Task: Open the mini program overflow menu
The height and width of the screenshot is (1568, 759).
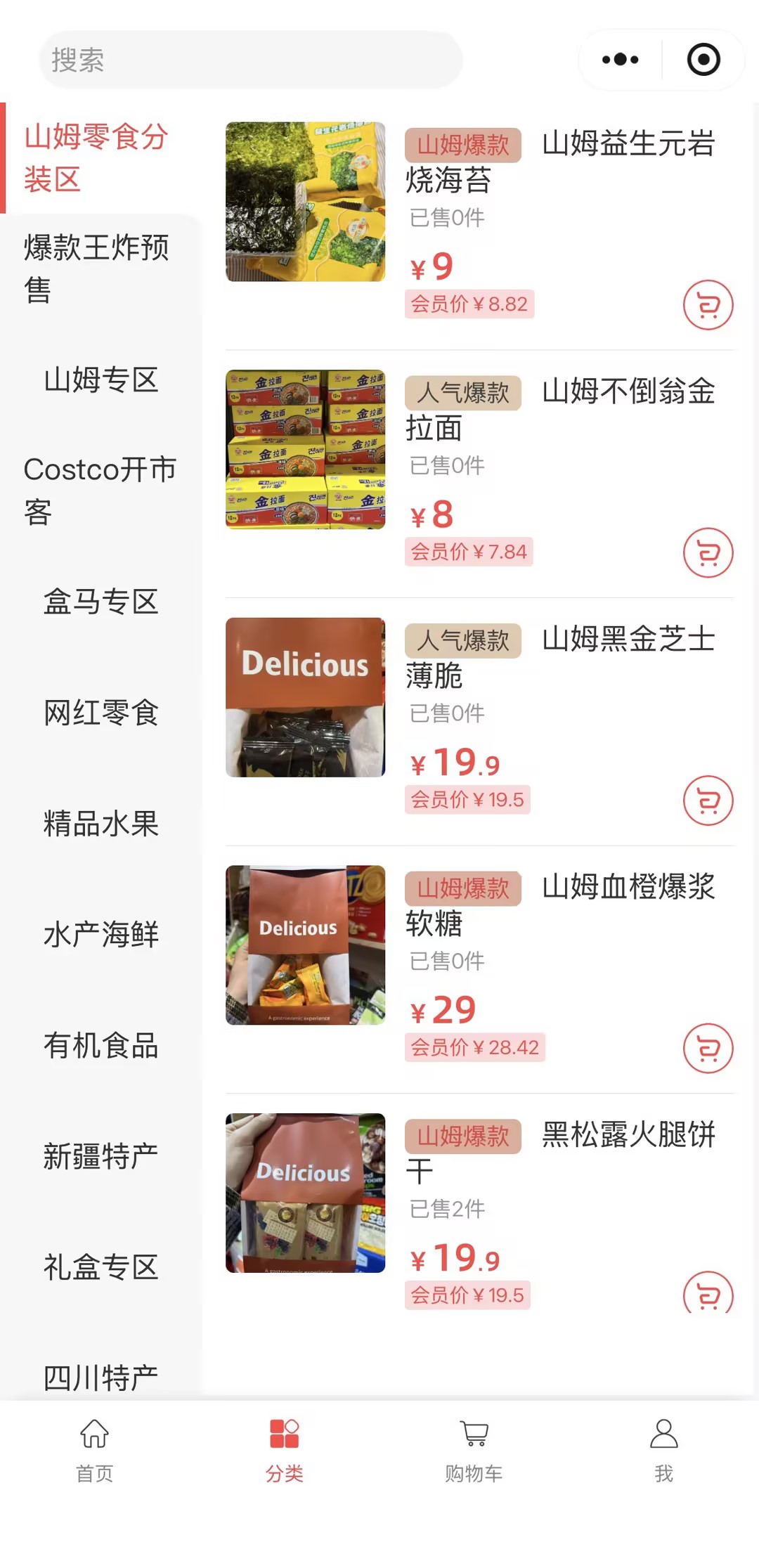Action: (620, 60)
